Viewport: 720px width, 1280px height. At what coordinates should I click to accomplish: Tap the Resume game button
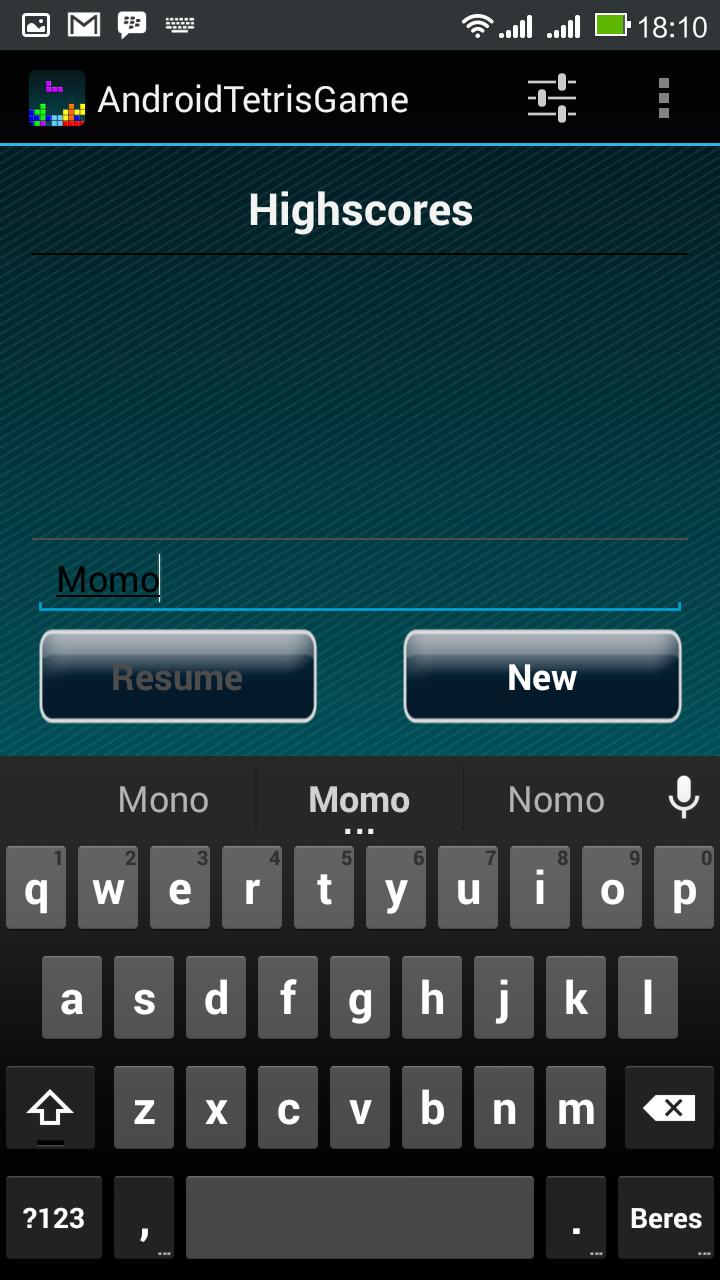pos(178,677)
